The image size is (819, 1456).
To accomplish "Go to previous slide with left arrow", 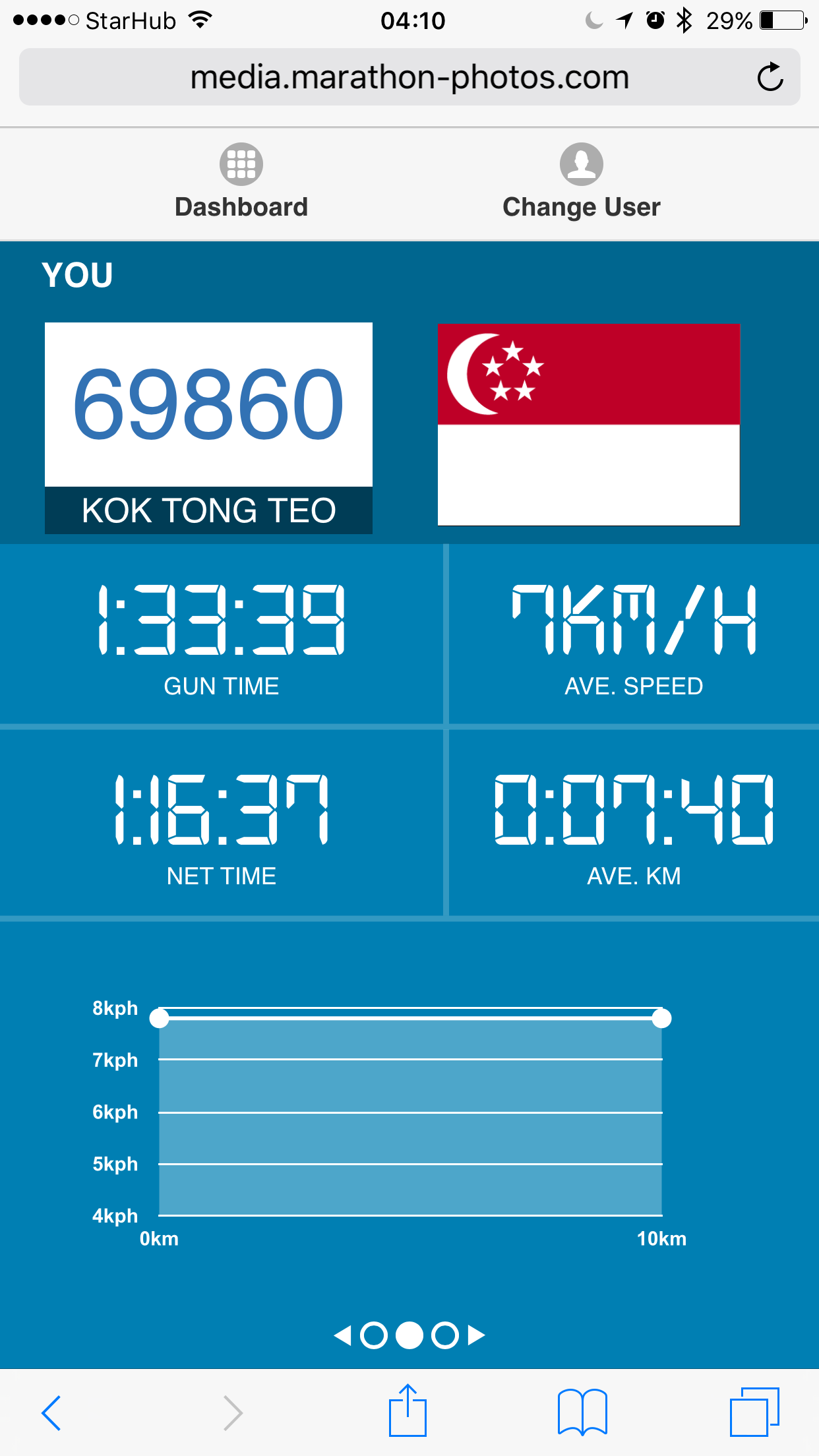I will point(342,1335).
